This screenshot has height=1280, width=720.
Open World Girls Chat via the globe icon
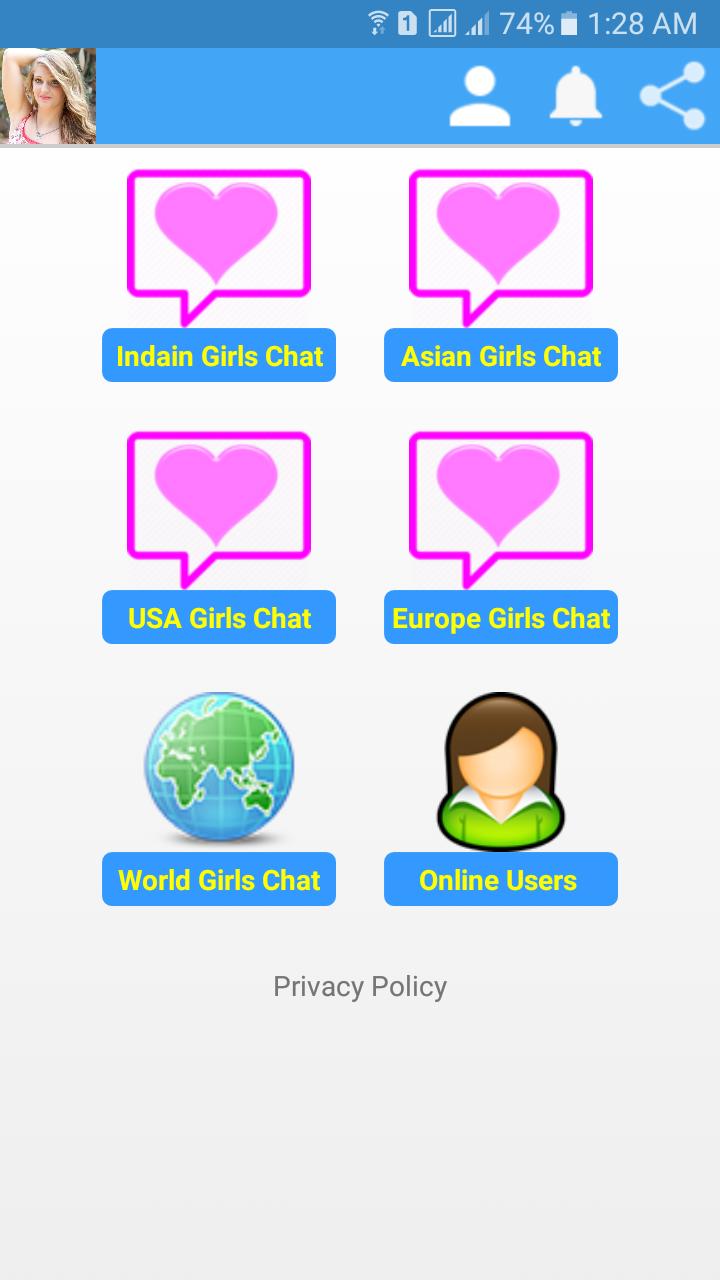click(218, 765)
